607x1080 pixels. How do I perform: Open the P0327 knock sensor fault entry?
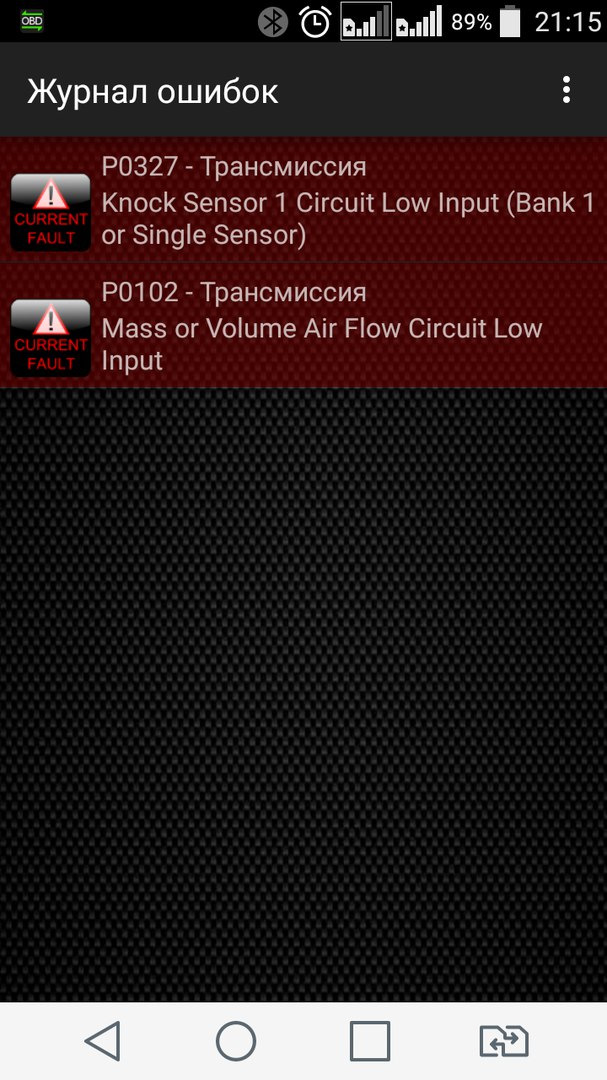click(x=303, y=200)
